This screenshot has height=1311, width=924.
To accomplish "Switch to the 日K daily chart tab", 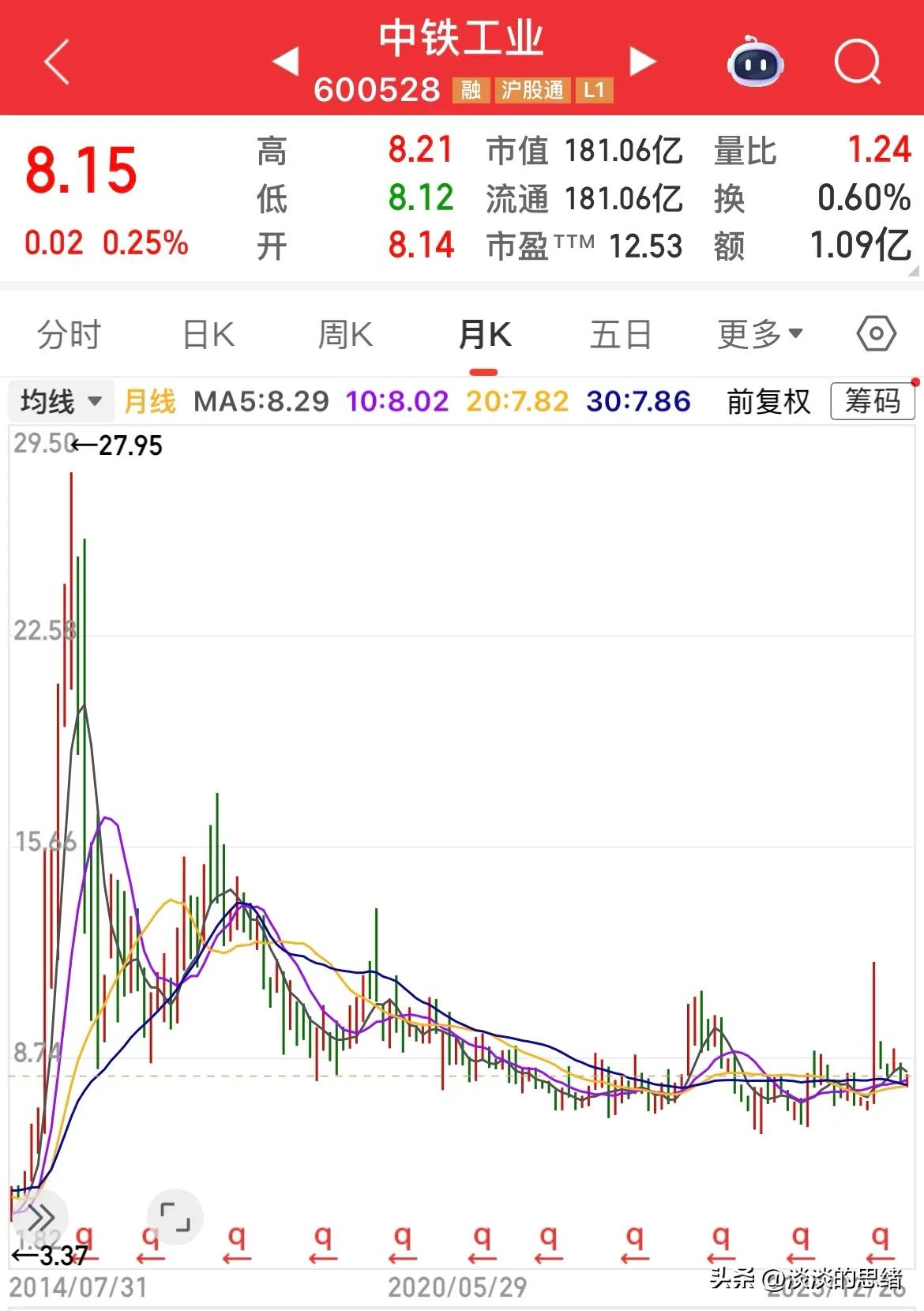I will [207, 334].
